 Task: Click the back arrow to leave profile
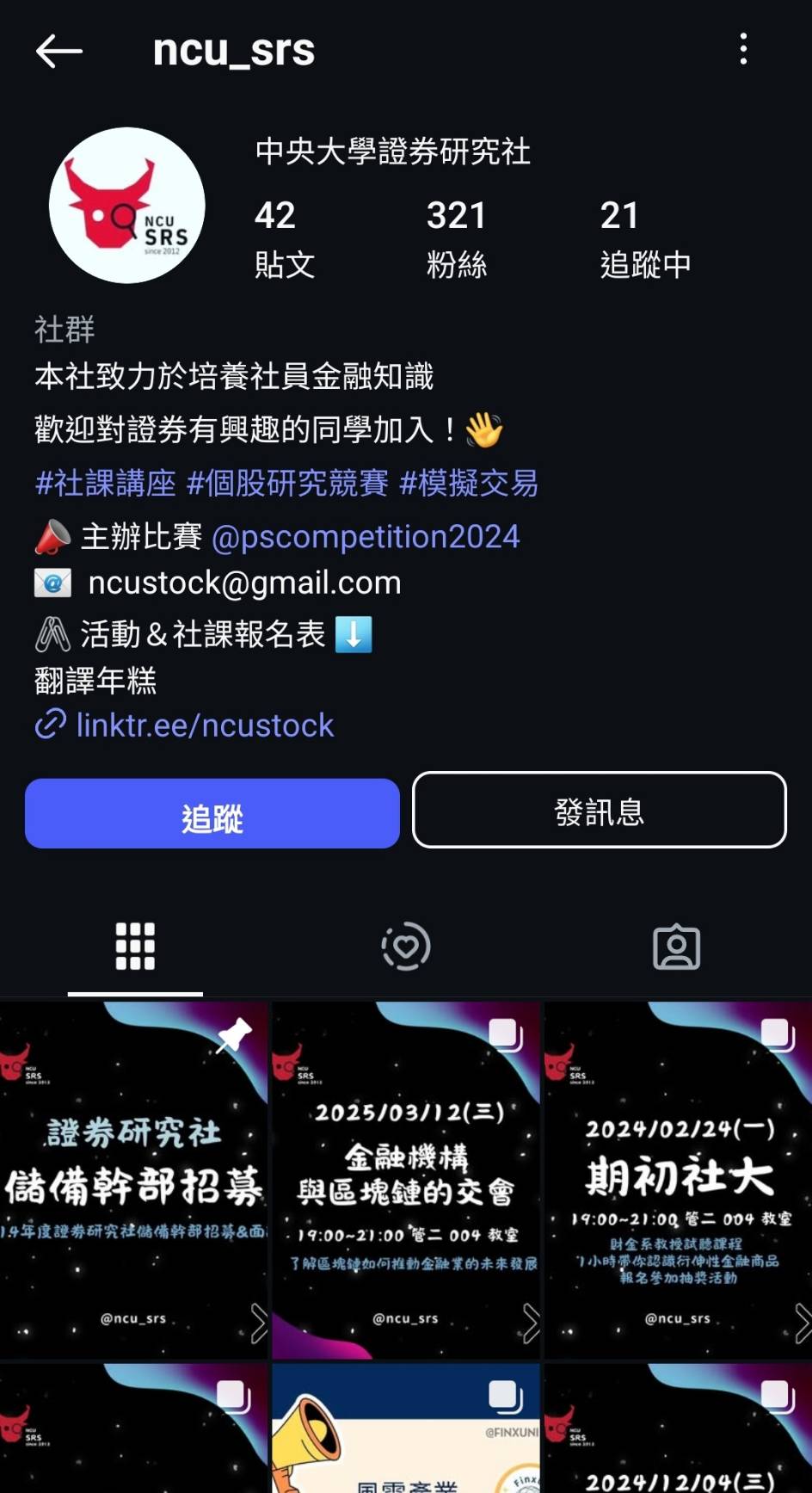coord(58,50)
